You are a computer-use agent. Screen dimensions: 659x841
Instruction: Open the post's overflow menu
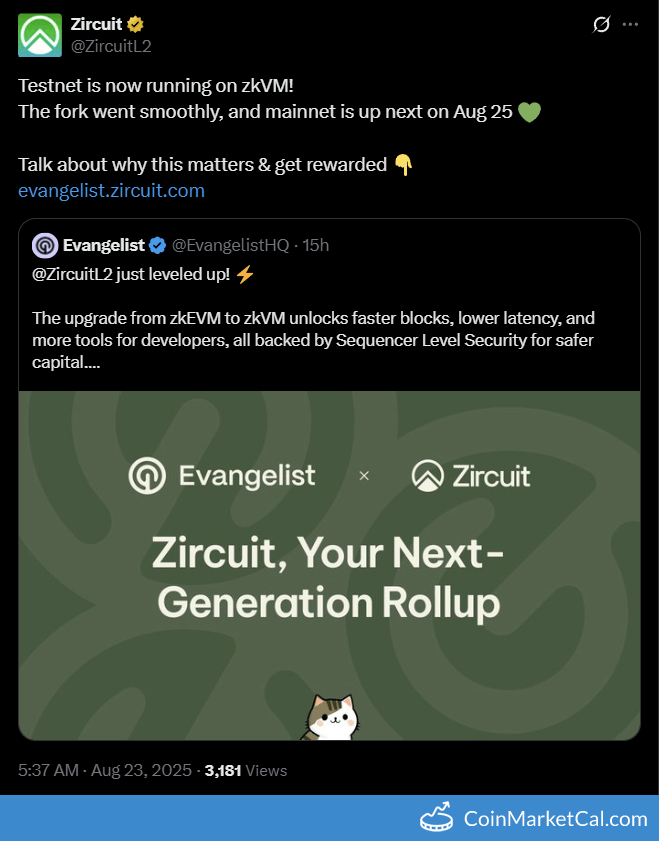click(x=630, y=25)
